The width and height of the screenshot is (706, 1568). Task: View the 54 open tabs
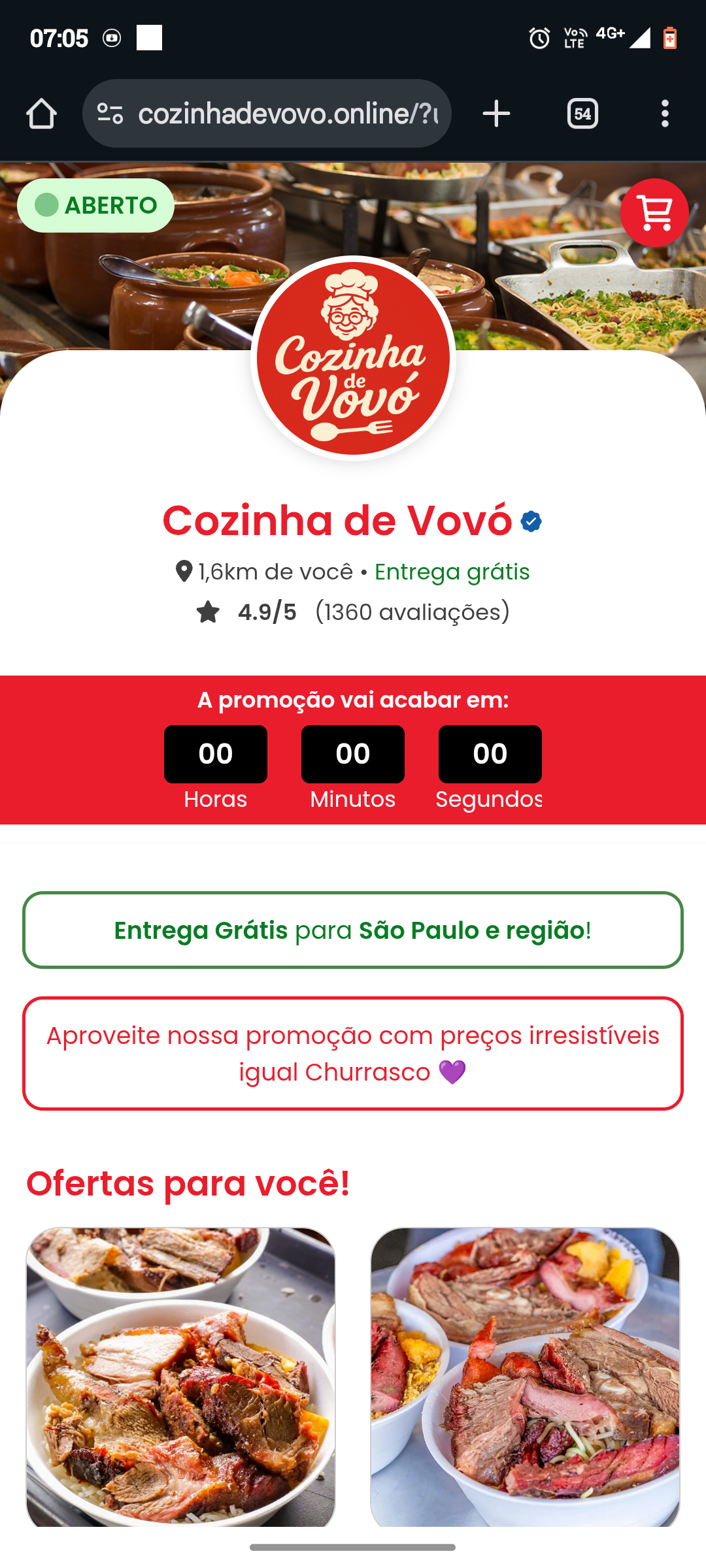[x=582, y=114]
